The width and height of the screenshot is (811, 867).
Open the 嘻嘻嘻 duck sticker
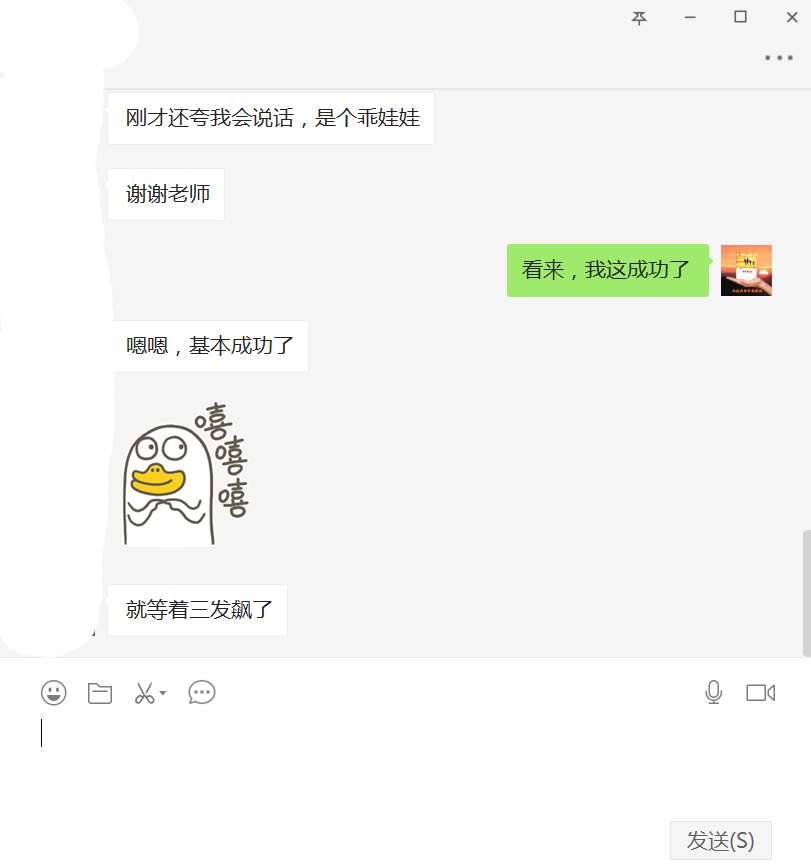point(184,474)
